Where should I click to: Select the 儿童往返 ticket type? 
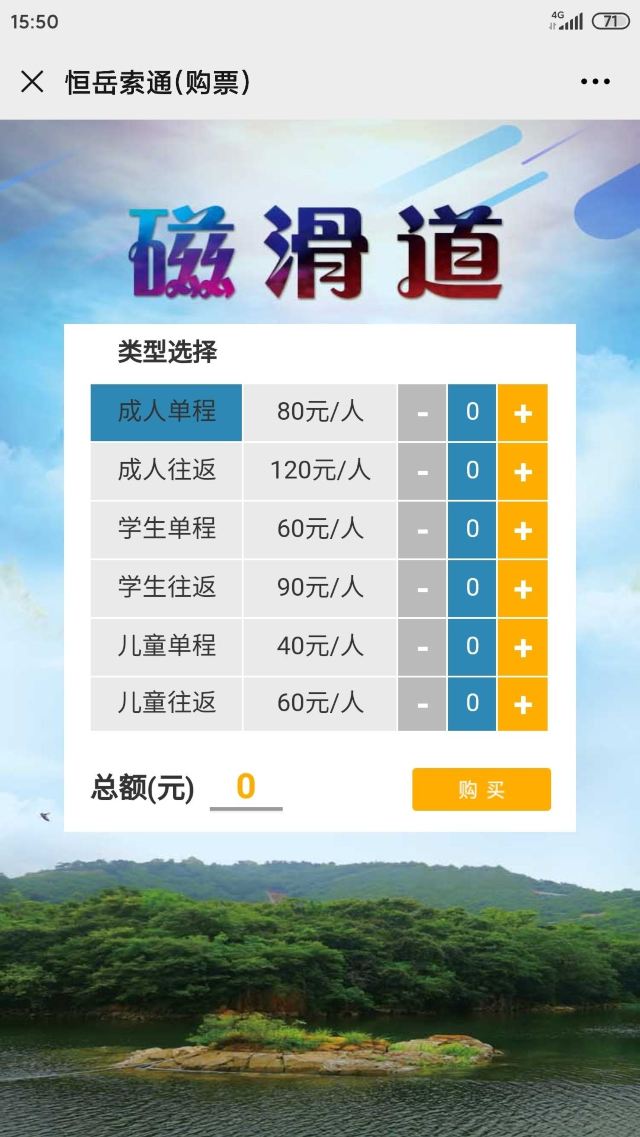[x=166, y=704]
